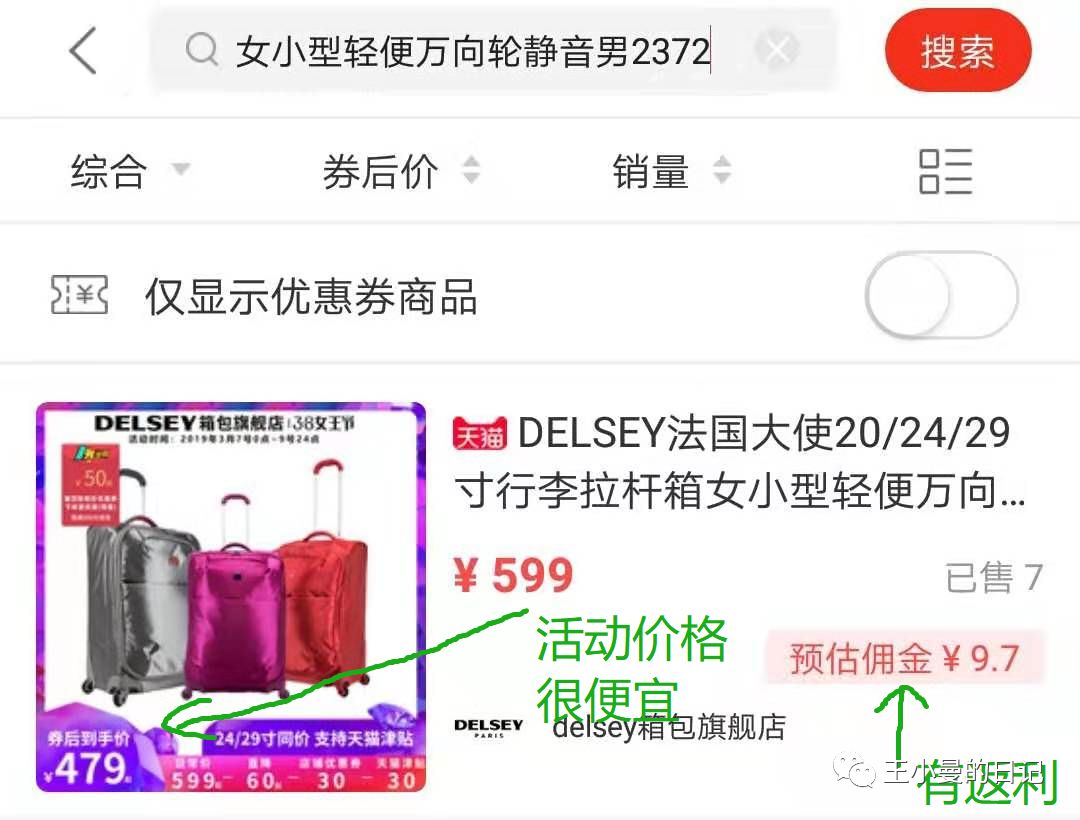Open the DELSEY luggage product image
The image size is (1080, 820).
point(231,597)
